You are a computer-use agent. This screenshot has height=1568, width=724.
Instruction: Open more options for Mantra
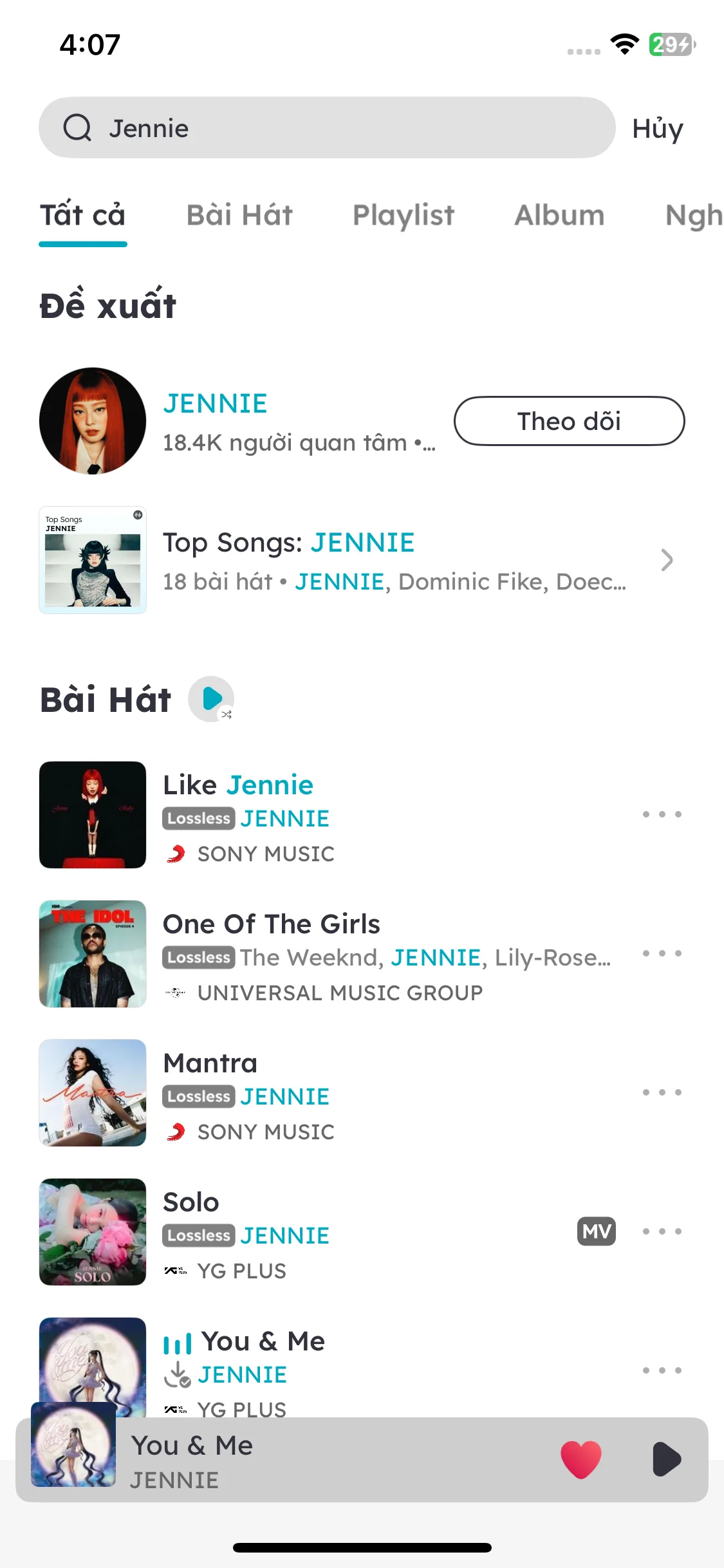(x=662, y=1093)
